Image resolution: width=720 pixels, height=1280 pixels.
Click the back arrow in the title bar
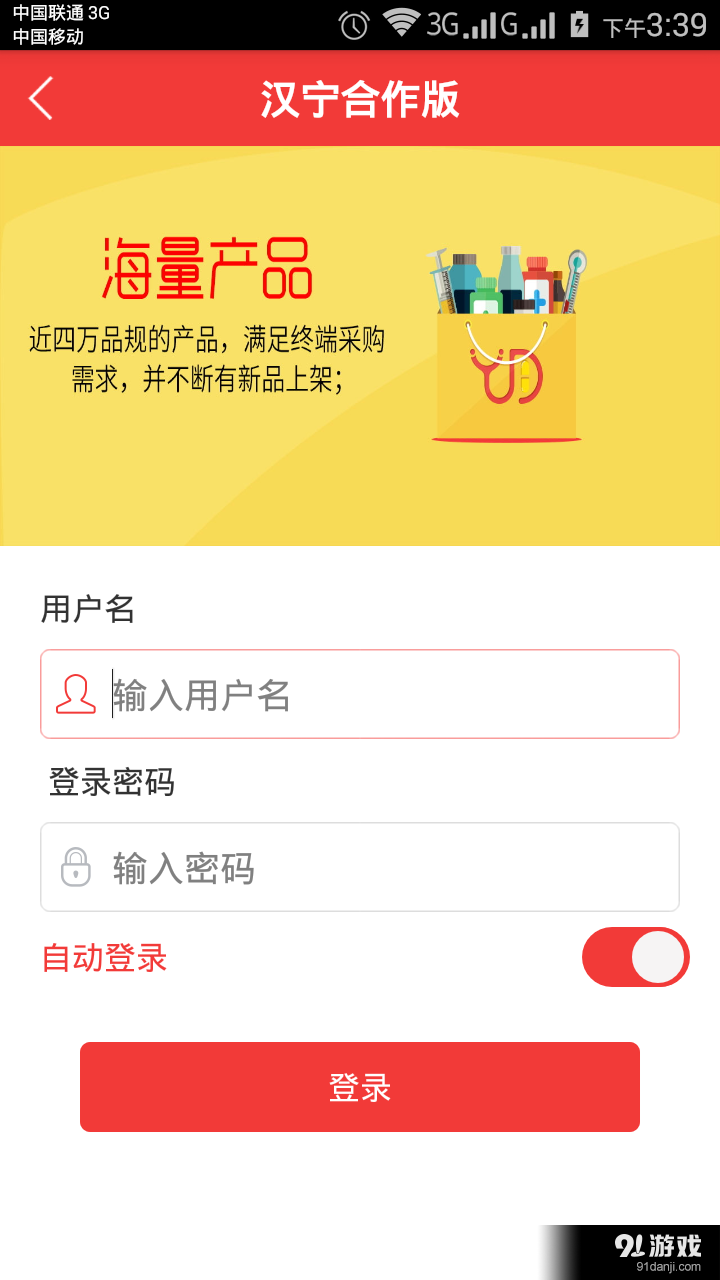[40, 97]
